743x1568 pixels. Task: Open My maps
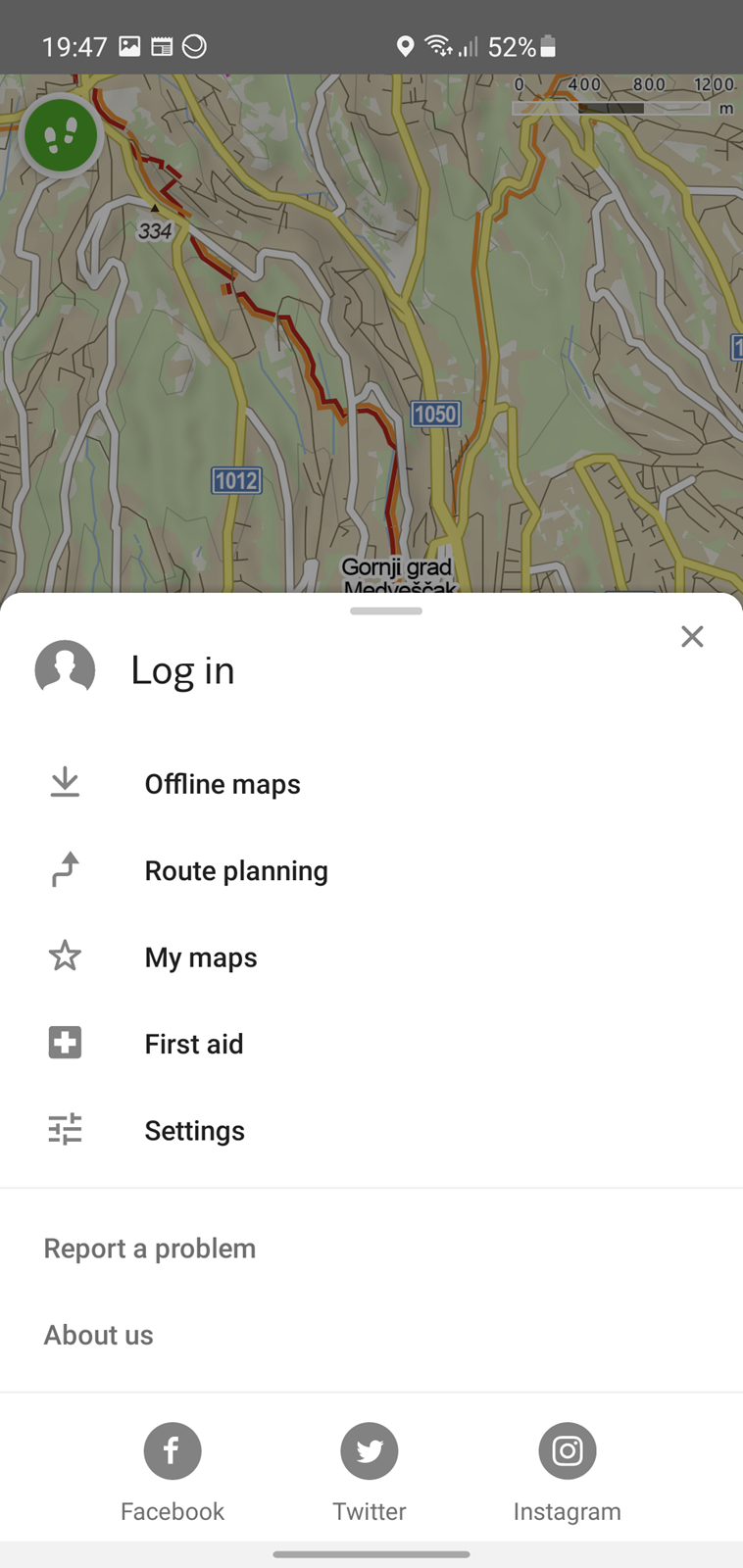pos(371,956)
